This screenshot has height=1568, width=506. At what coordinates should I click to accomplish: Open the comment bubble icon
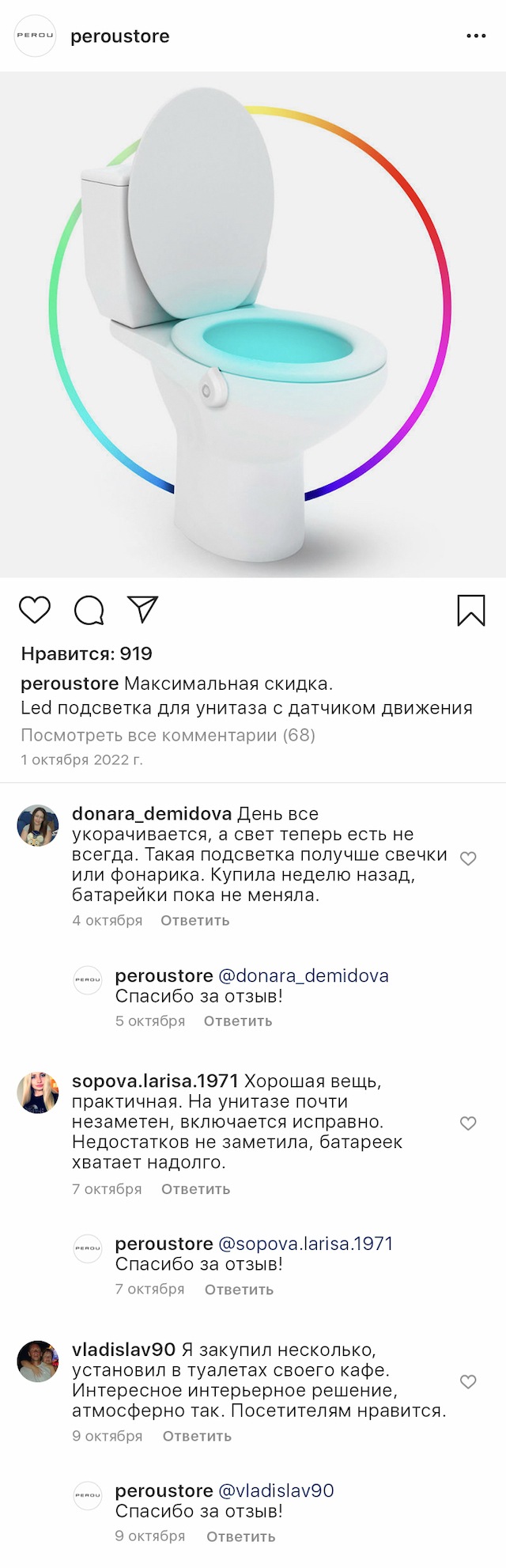(x=89, y=610)
